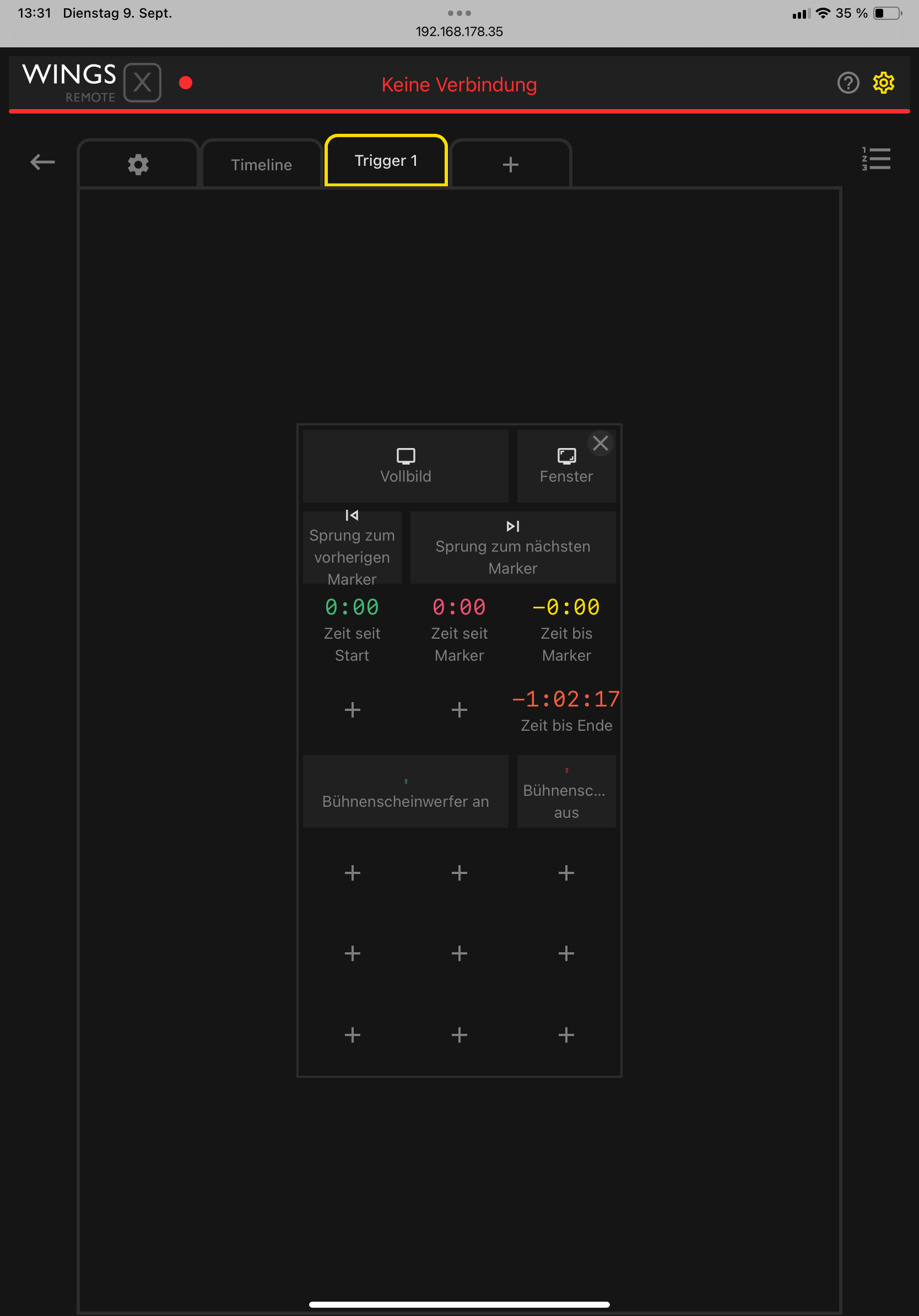Activate the Vollbild button

point(405,466)
